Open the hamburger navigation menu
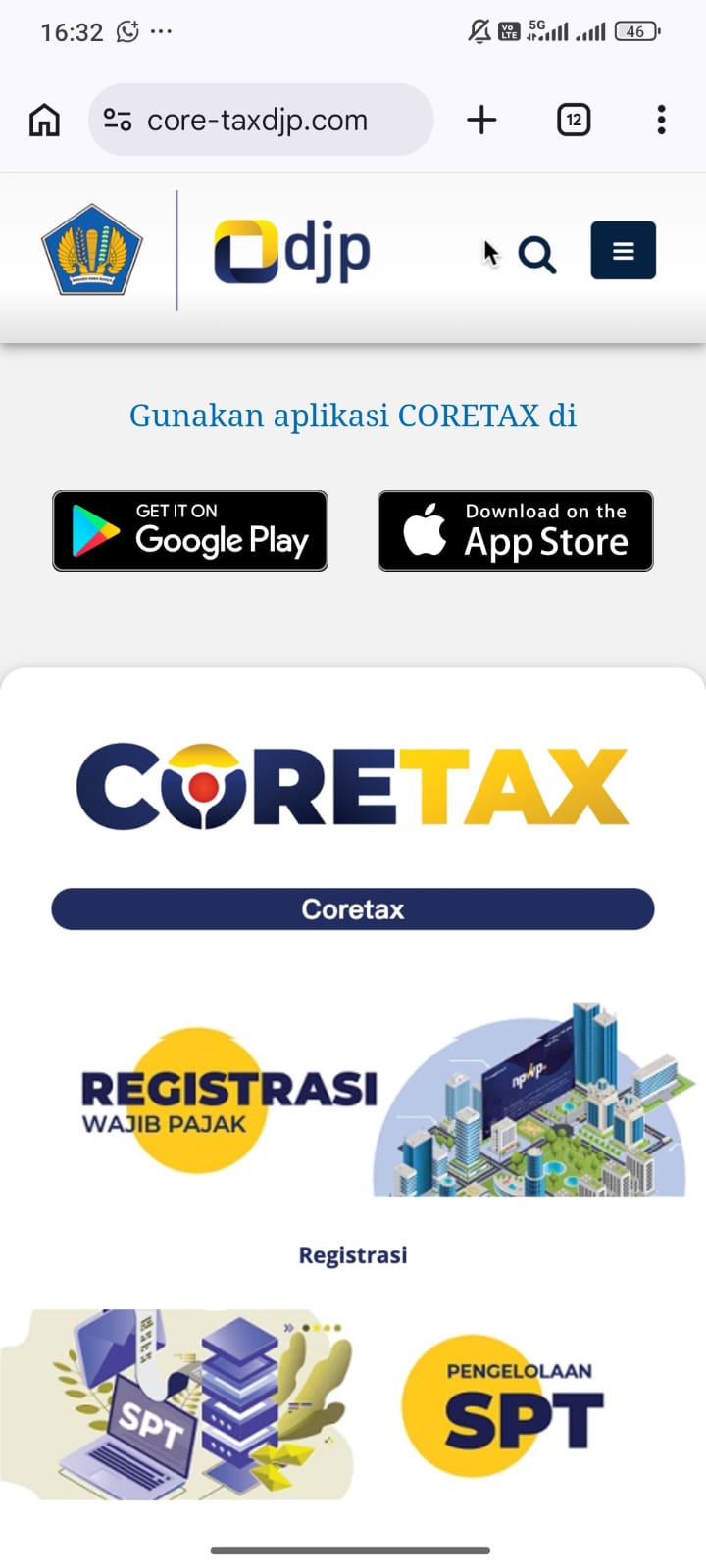Viewport: 706px width, 1568px height. [623, 251]
